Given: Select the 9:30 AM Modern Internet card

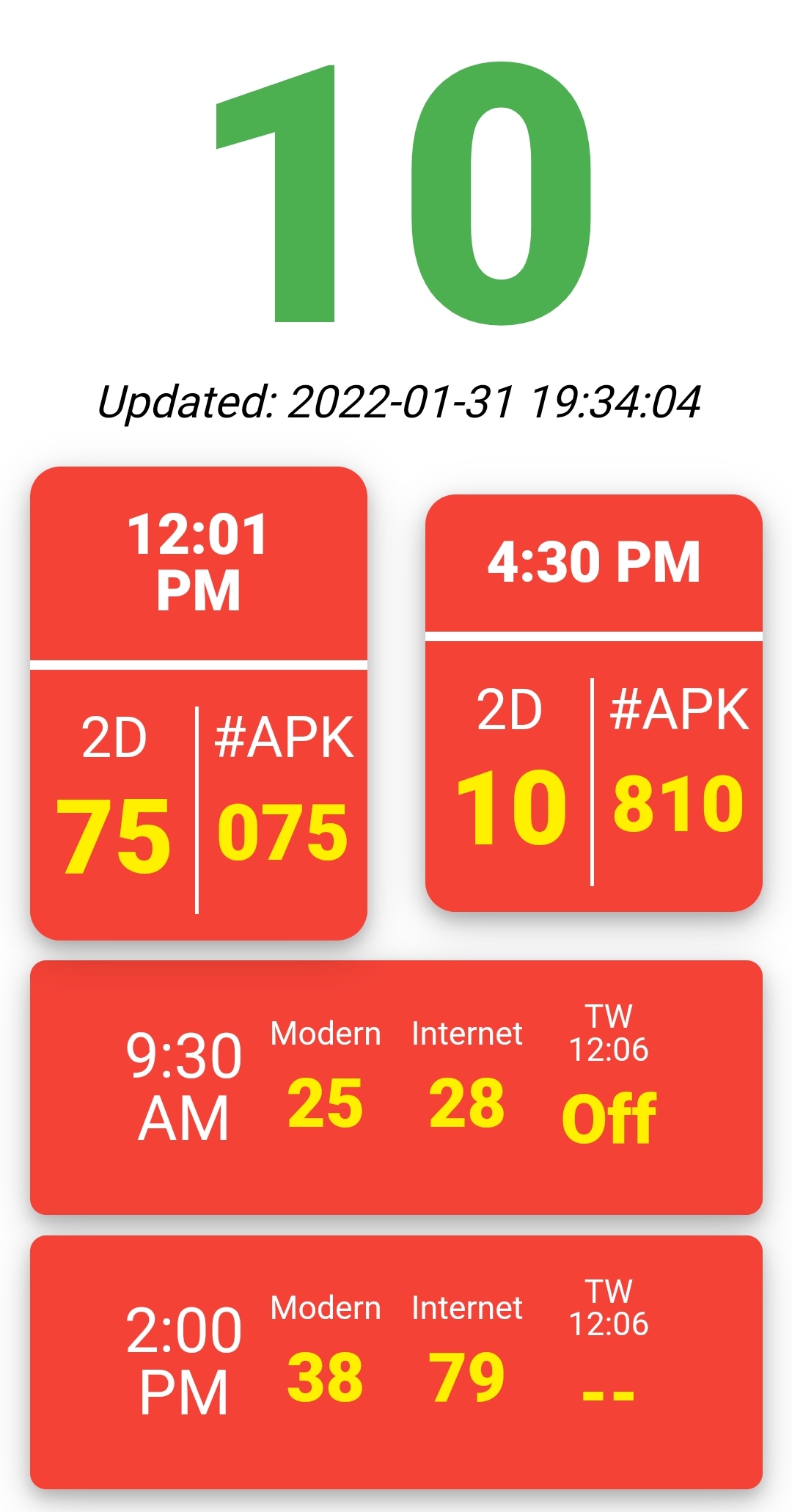Looking at the screenshot, I should tap(396, 1087).
